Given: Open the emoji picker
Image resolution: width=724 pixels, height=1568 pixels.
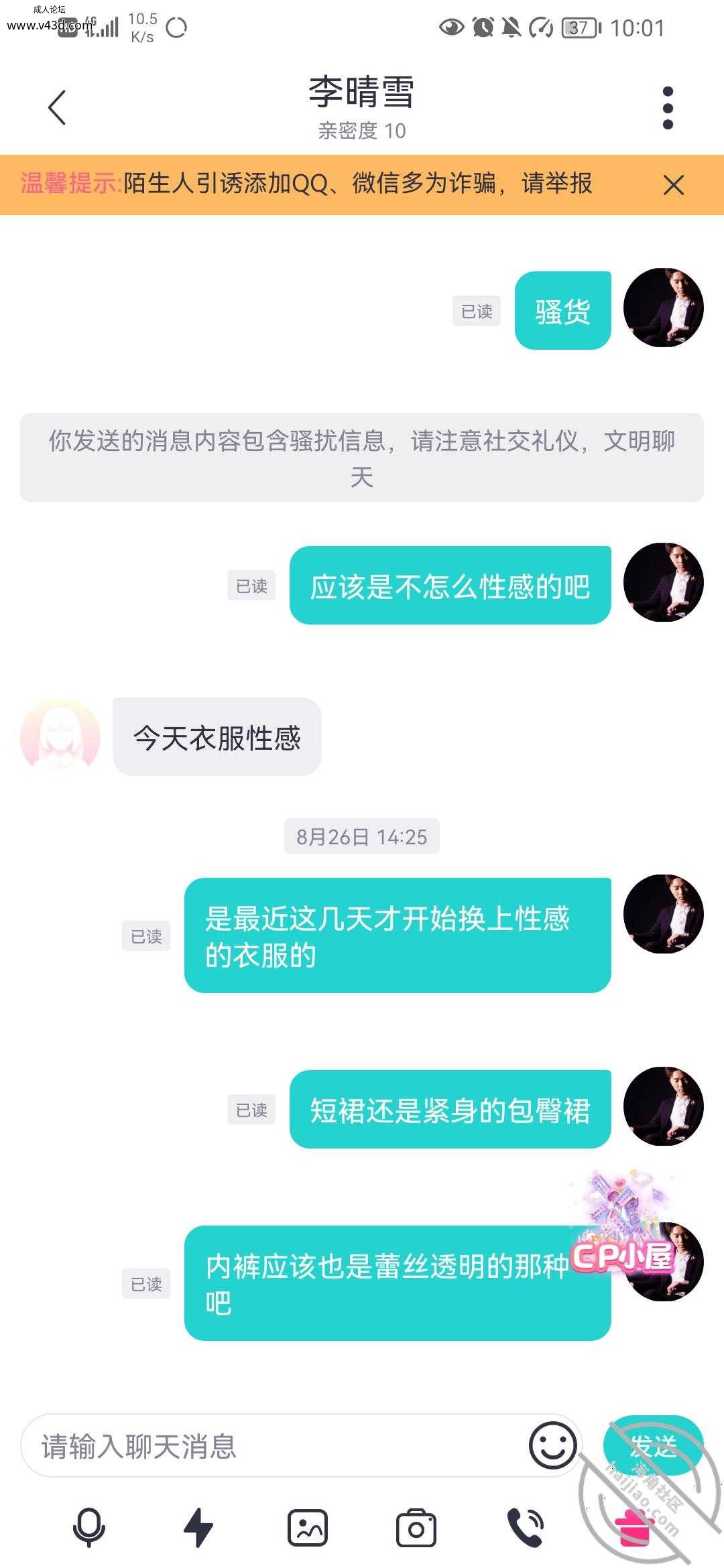Looking at the screenshot, I should [553, 1445].
